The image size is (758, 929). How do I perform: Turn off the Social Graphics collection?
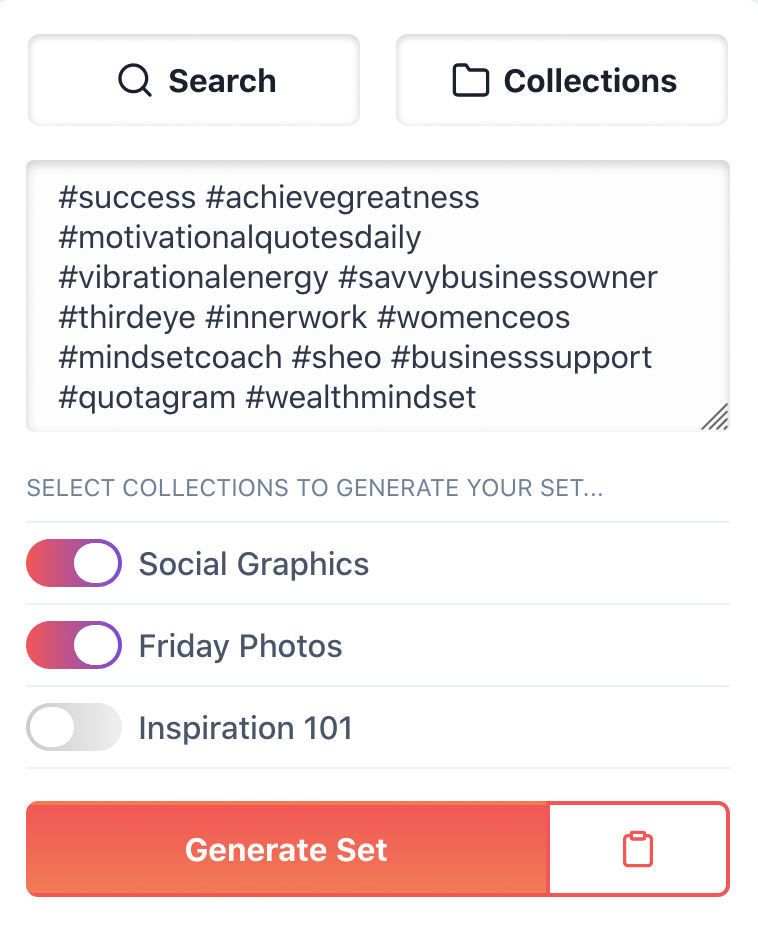[x=74, y=563]
